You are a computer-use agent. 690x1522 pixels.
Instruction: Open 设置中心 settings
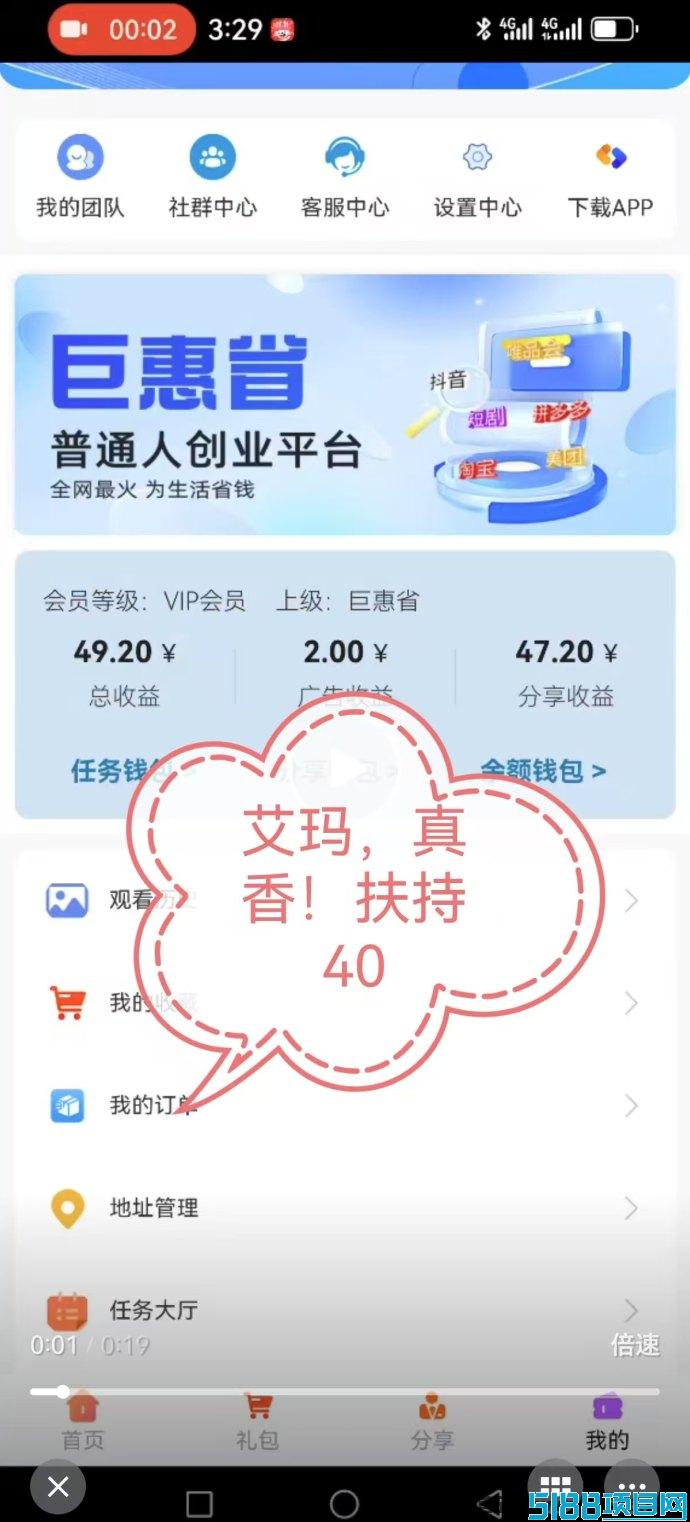pyautogui.click(x=477, y=179)
